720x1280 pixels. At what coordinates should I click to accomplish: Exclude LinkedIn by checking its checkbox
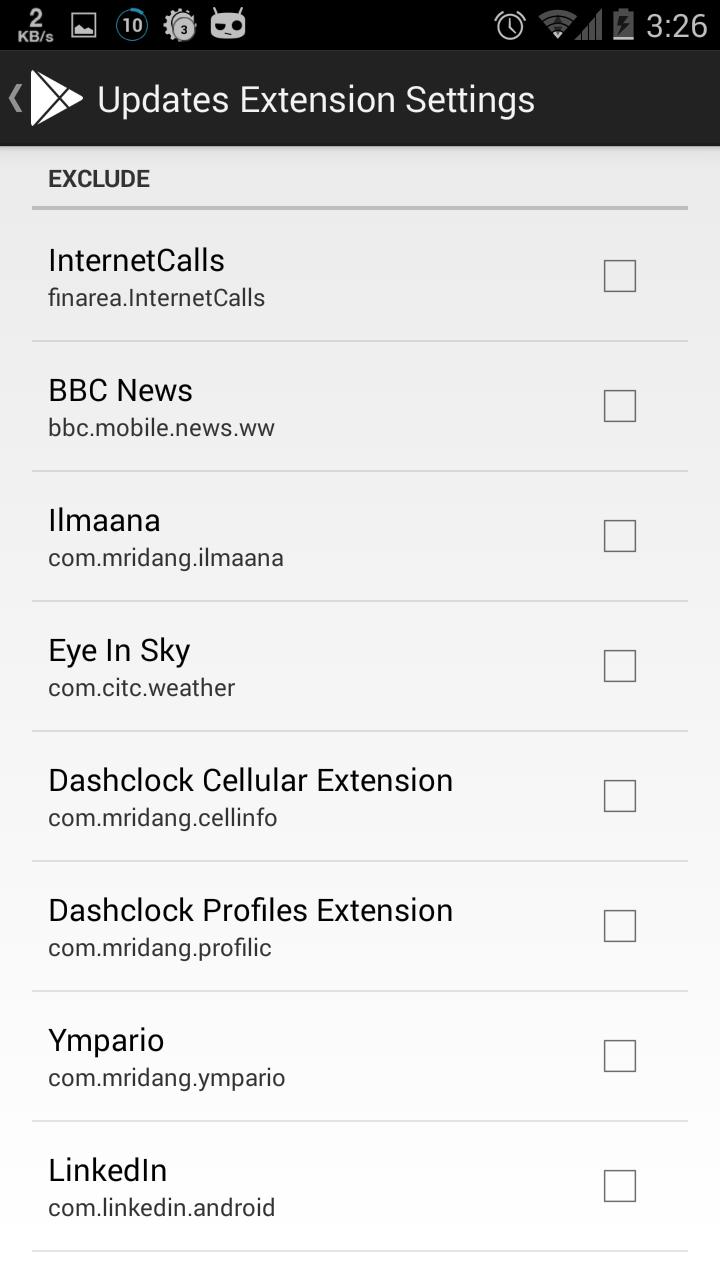tap(618, 1185)
